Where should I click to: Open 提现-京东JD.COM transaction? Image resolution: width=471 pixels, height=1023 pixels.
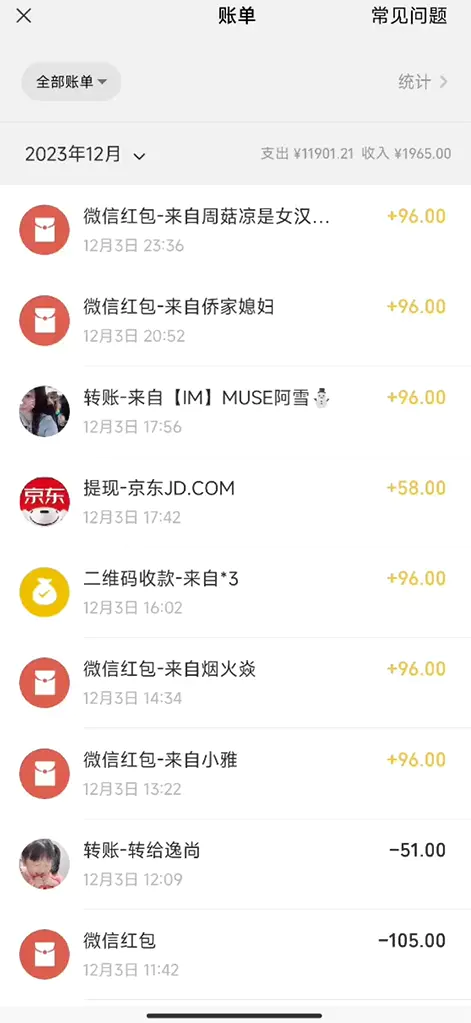[236, 502]
